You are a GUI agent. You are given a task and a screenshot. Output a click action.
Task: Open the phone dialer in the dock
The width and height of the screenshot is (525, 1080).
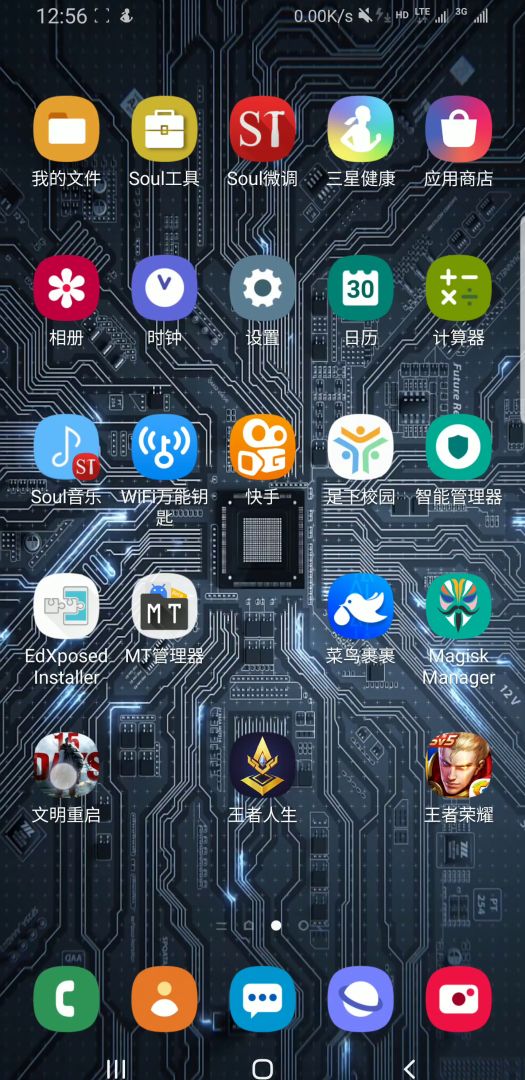click(66, 999)
